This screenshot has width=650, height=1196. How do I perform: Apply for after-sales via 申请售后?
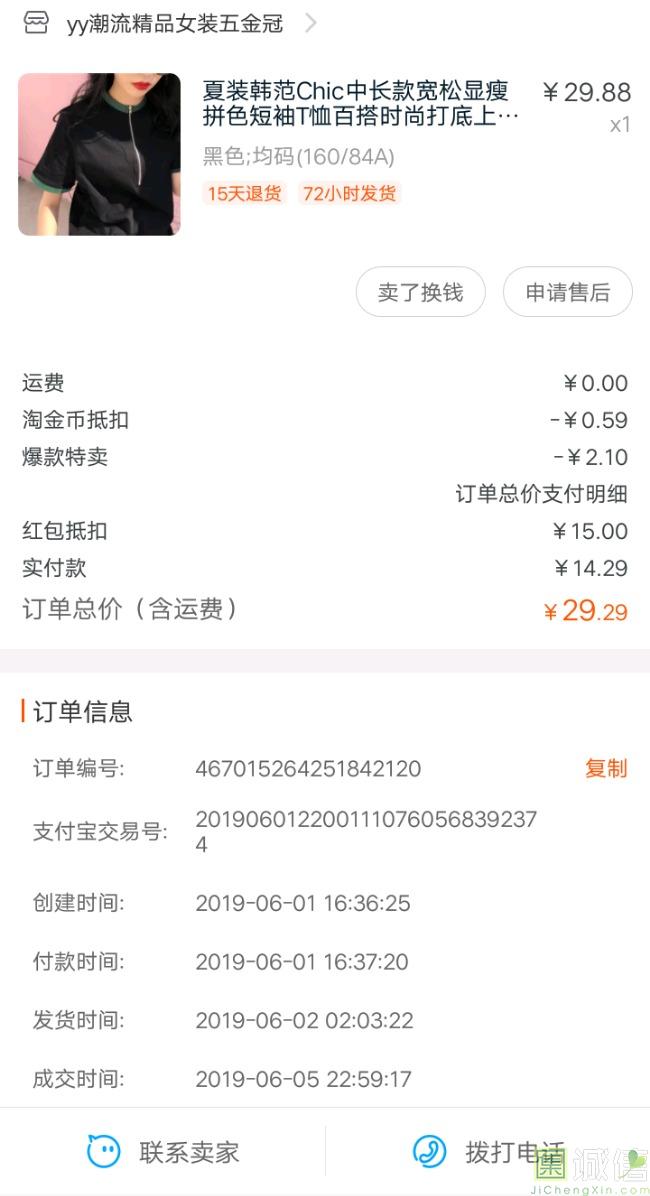pos(568,291)
